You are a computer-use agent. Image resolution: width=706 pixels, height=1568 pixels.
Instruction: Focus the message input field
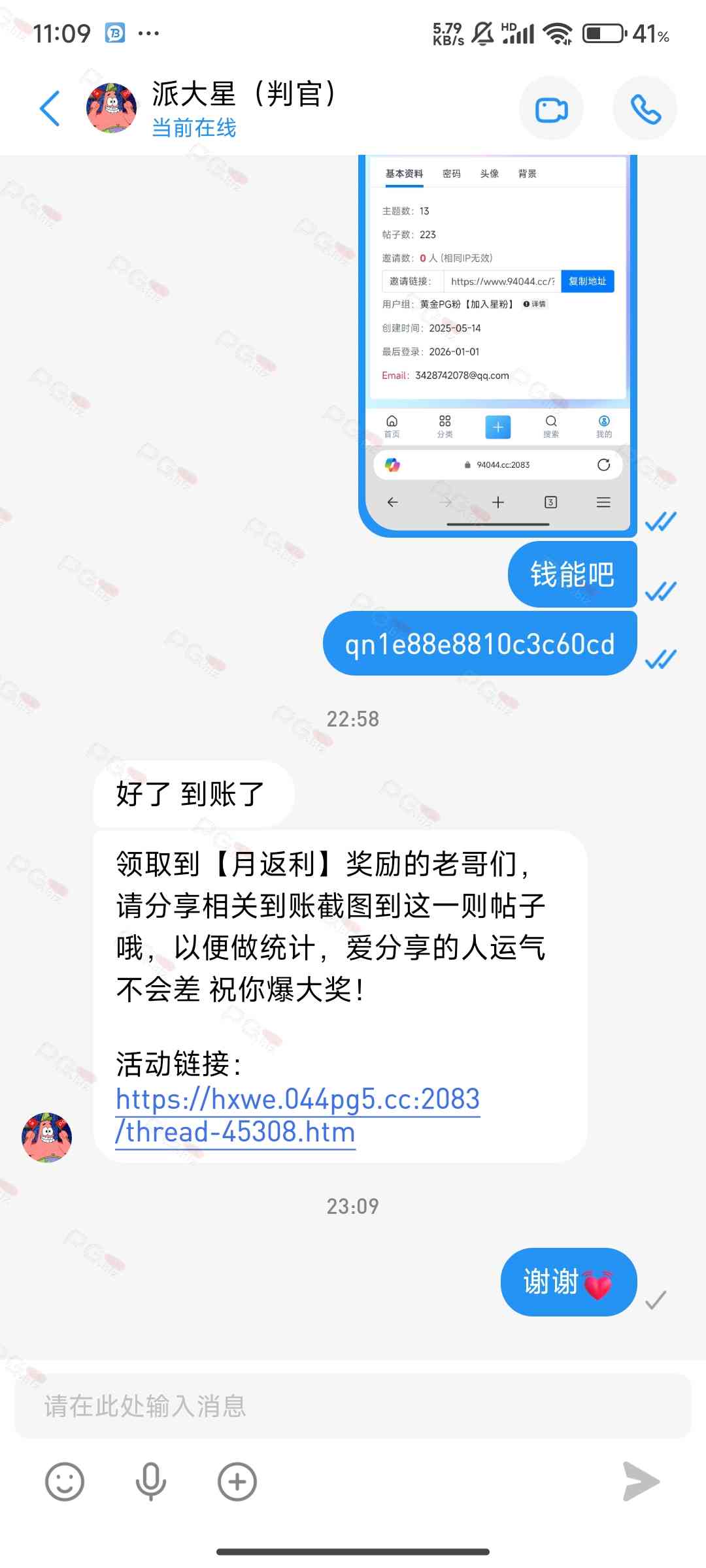coord(353,1406)
